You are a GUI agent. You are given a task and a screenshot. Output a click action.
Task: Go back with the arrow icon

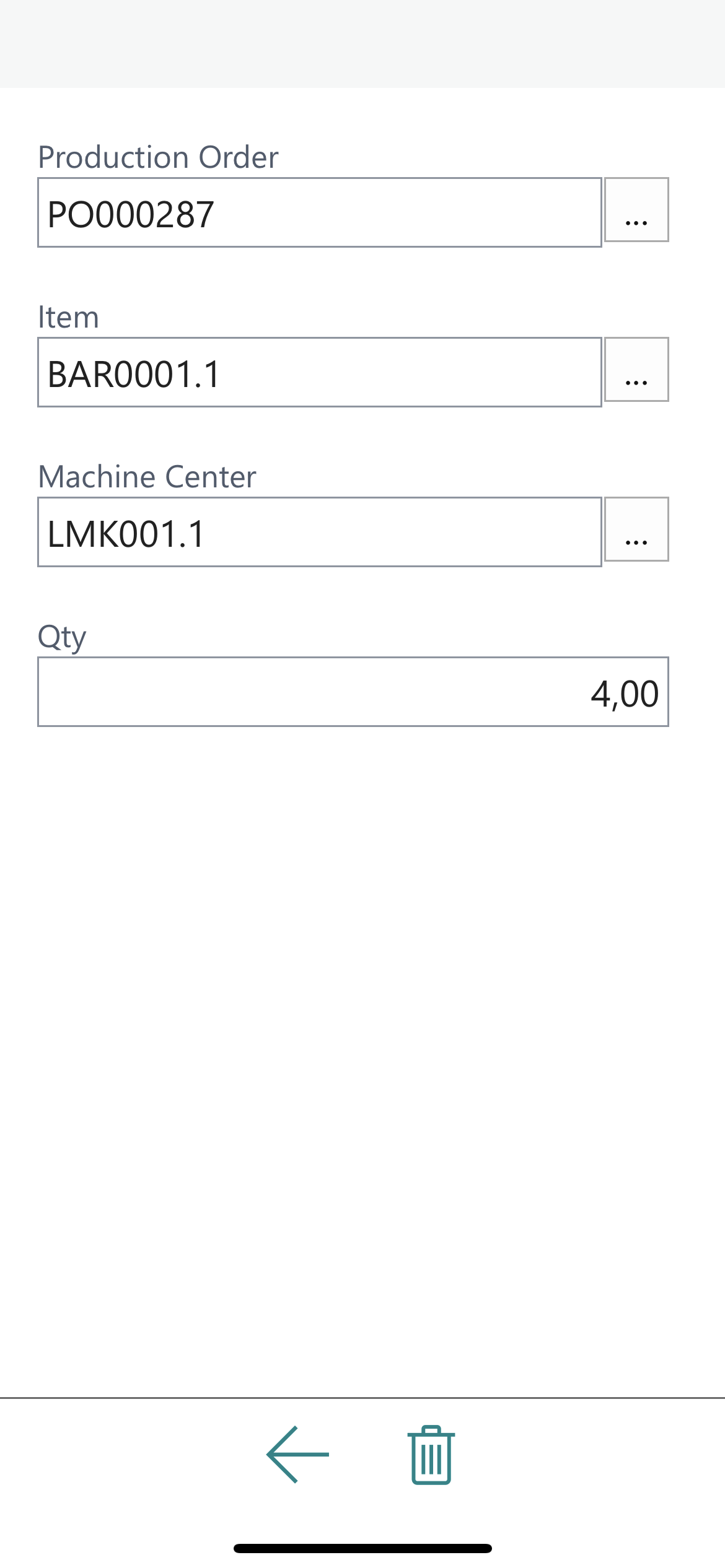click(x=298, y=1454)
